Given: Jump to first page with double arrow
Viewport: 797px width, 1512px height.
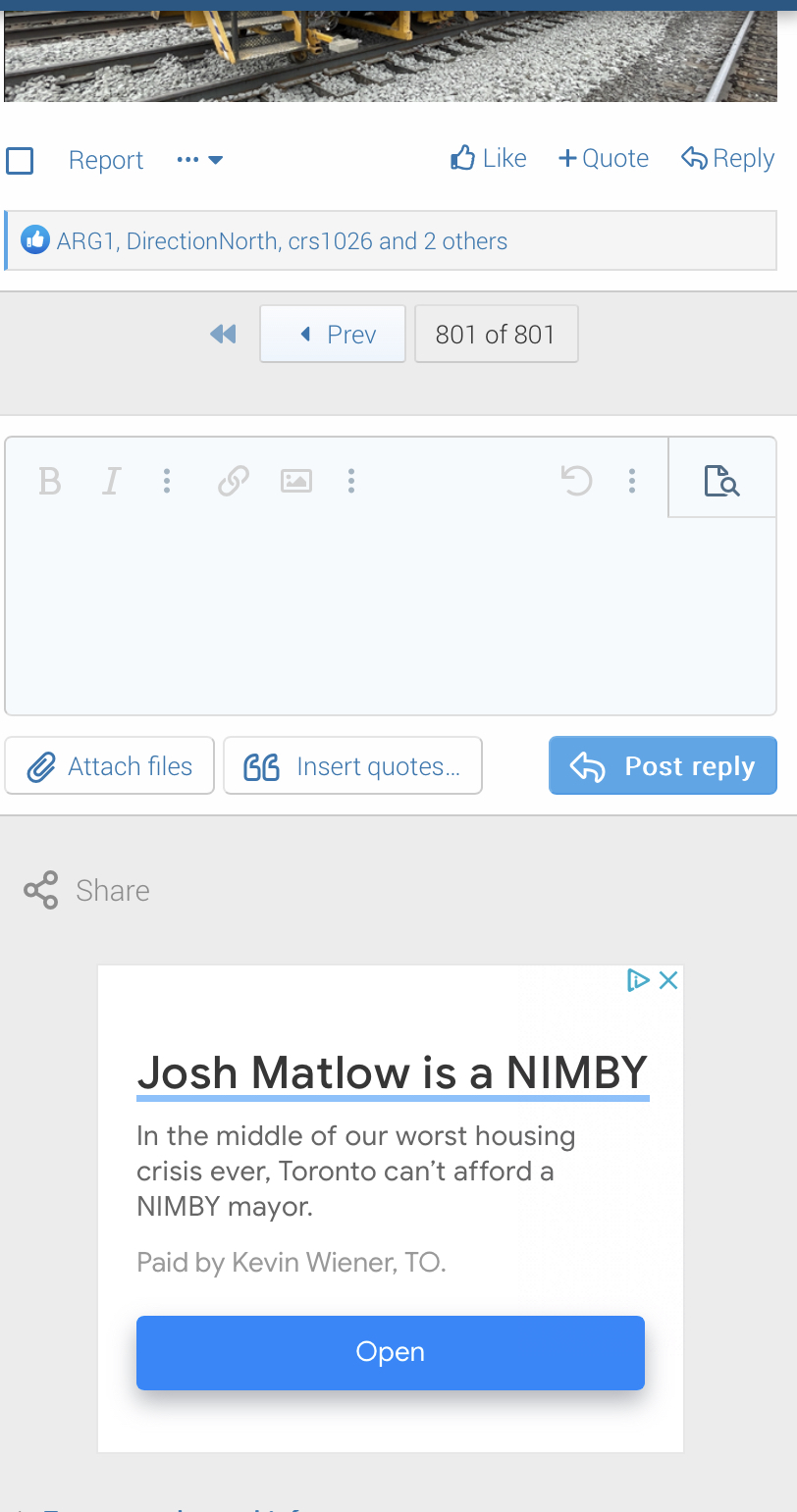Looking at the screenshot, I should tap(224, 335).
